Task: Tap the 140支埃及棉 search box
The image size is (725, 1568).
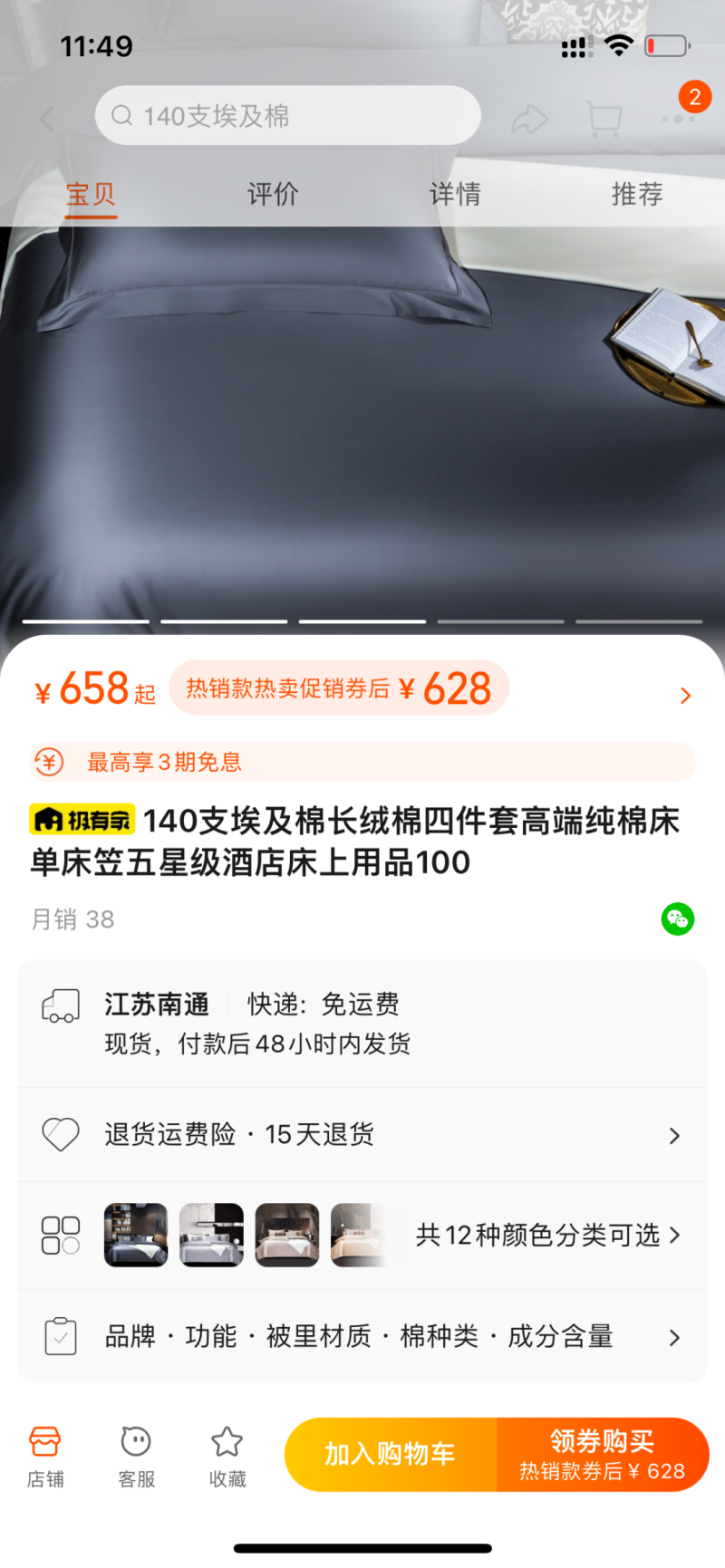Action: (287, 116)
